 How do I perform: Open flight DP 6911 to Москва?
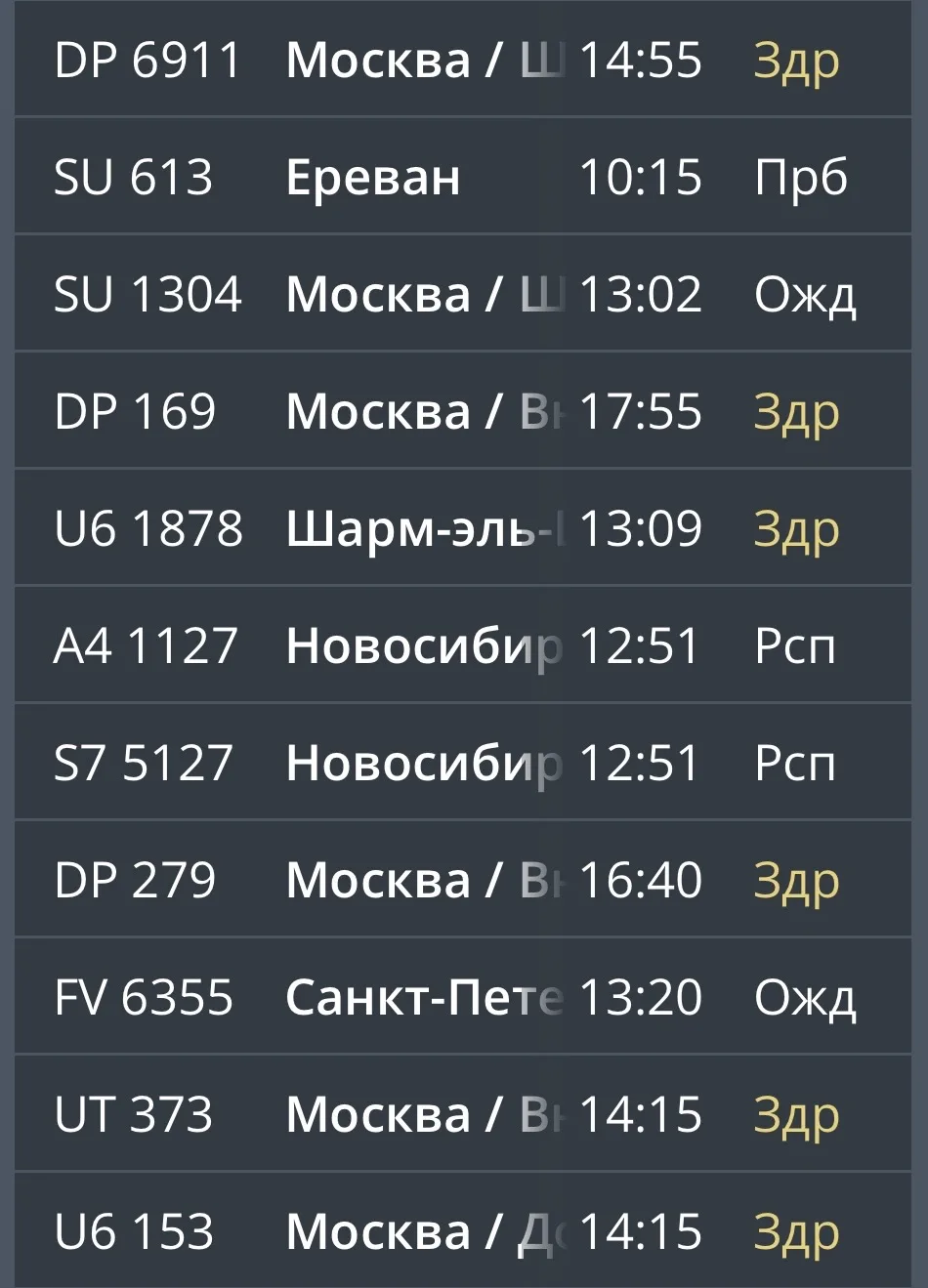point(464,61)
